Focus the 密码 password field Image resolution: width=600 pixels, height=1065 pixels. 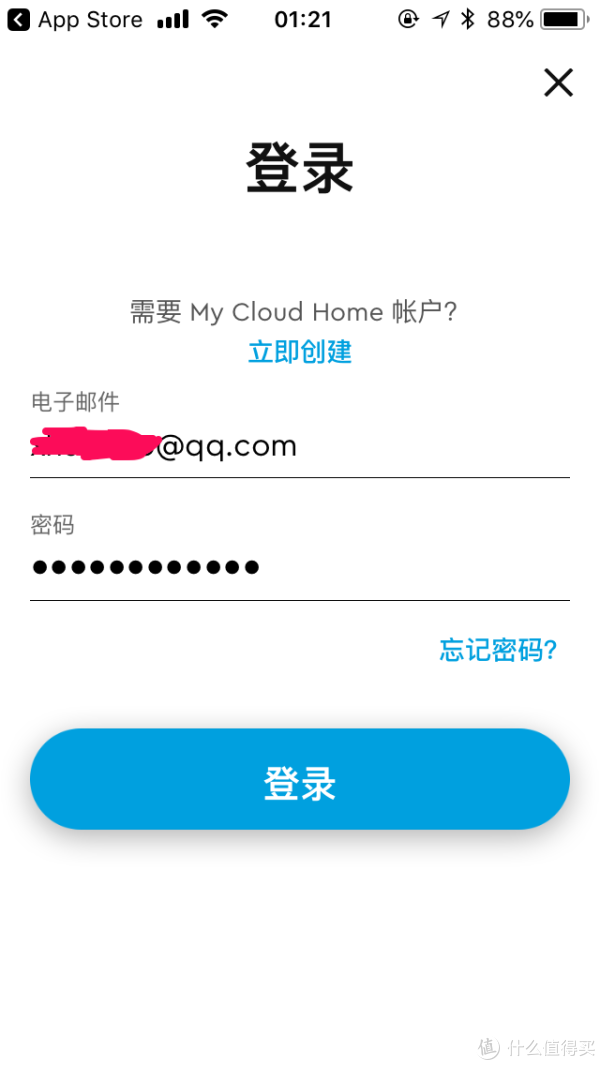(x=300, y=568)
